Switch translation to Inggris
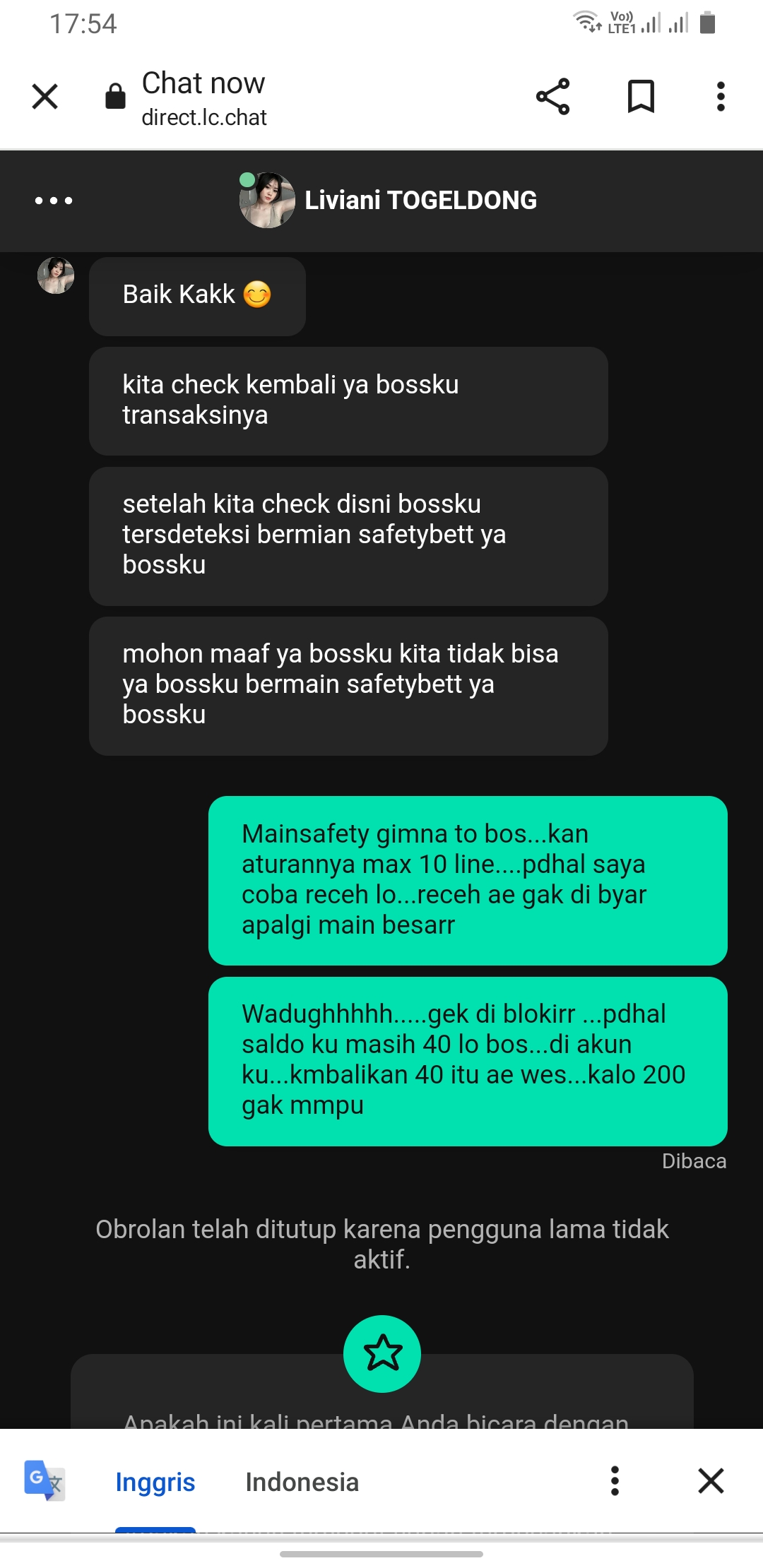 (x=155, y=1482)
